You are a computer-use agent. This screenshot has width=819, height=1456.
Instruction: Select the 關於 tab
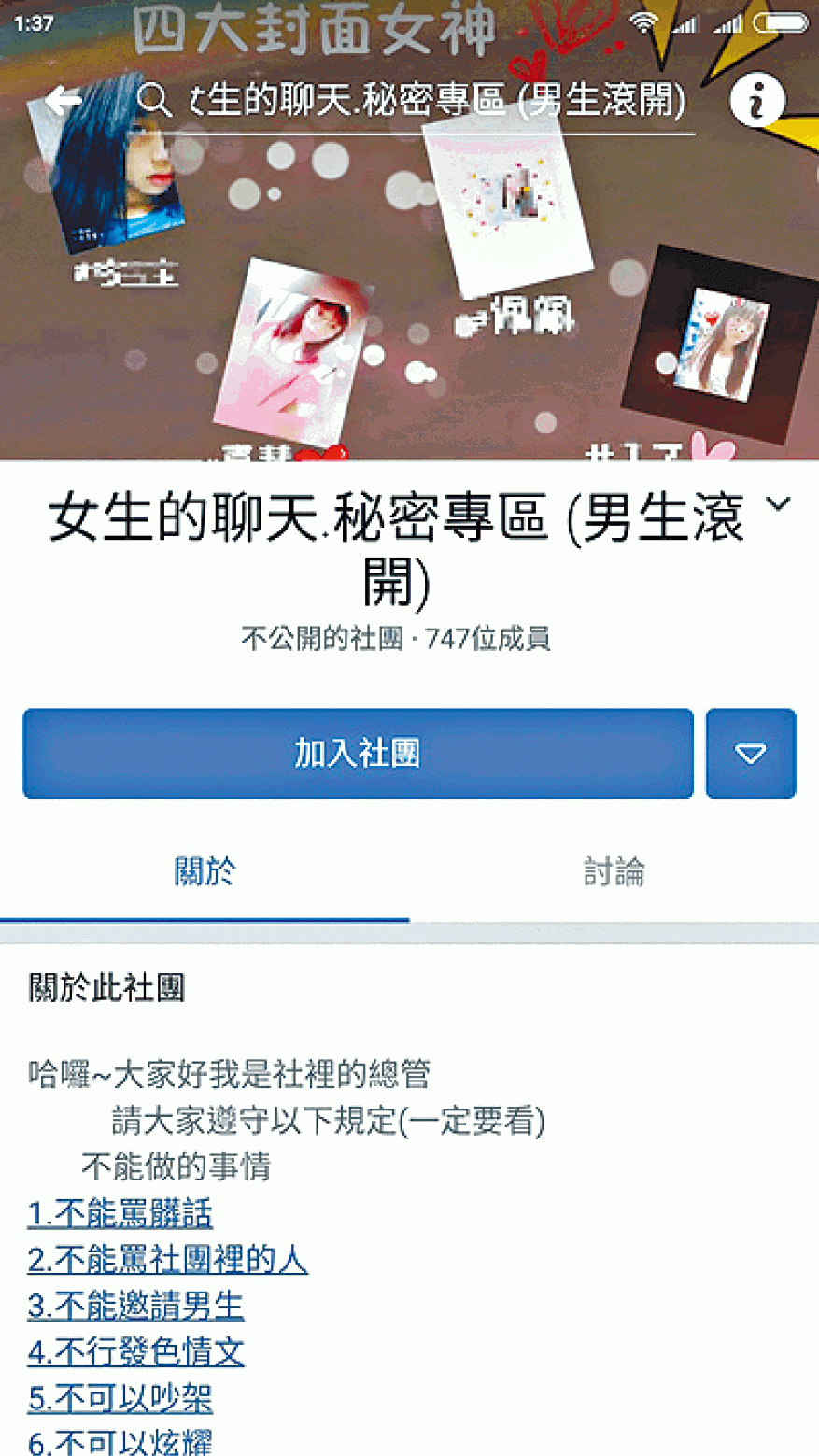205,872
